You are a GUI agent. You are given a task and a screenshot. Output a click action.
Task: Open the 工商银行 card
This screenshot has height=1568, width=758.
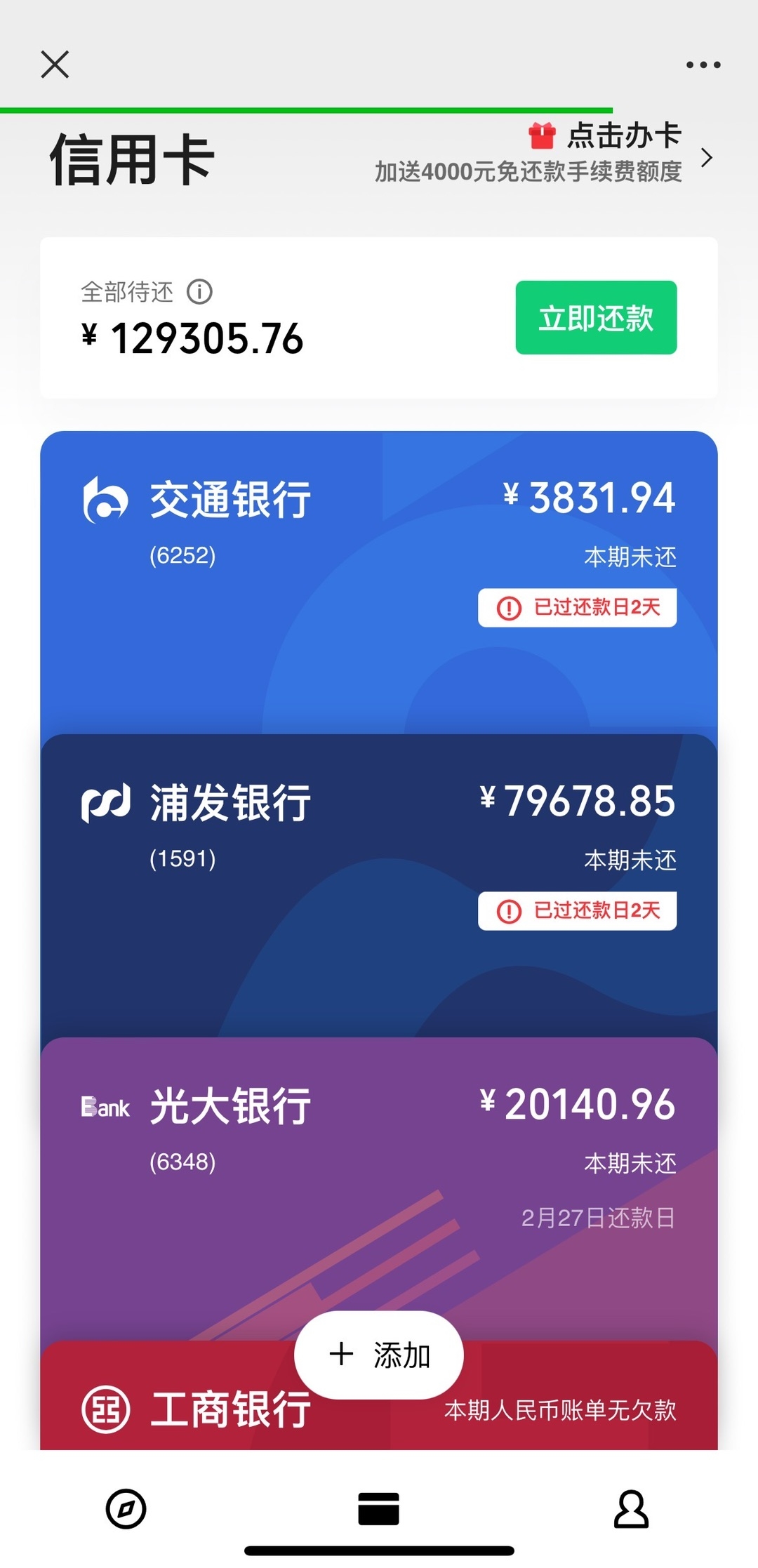click(x=211, y=1411)
